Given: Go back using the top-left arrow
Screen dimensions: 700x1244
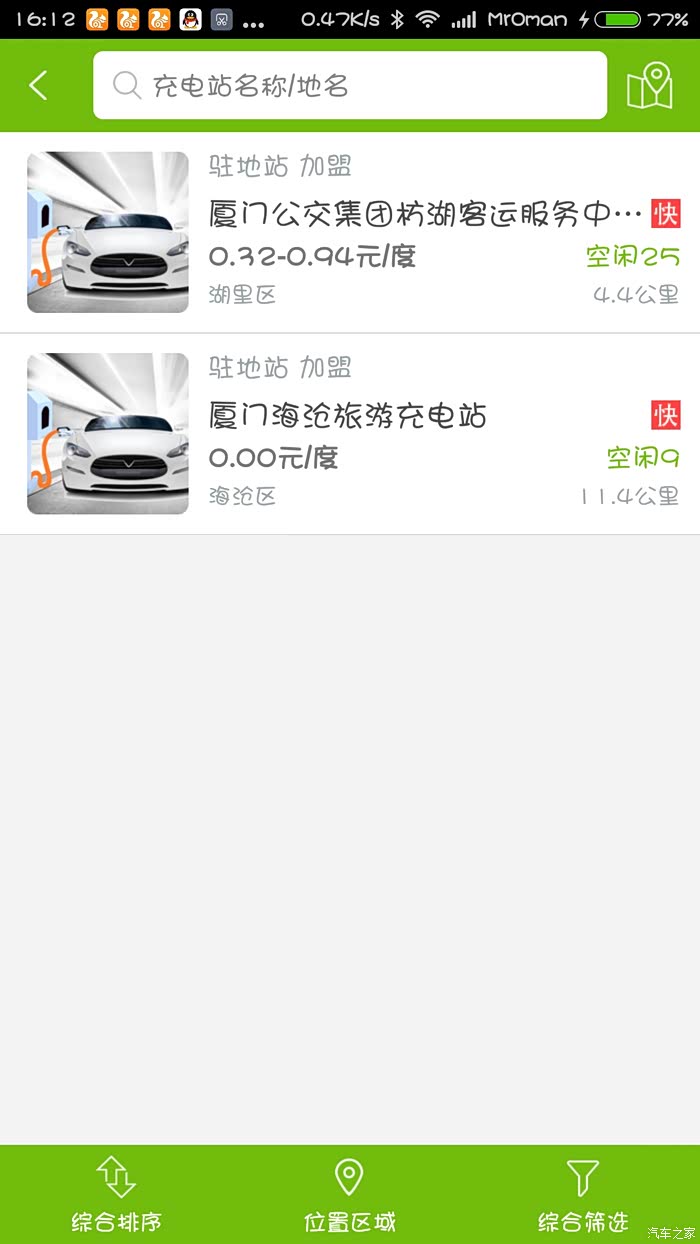Looking at the screenshot, I should click(39, 86).
